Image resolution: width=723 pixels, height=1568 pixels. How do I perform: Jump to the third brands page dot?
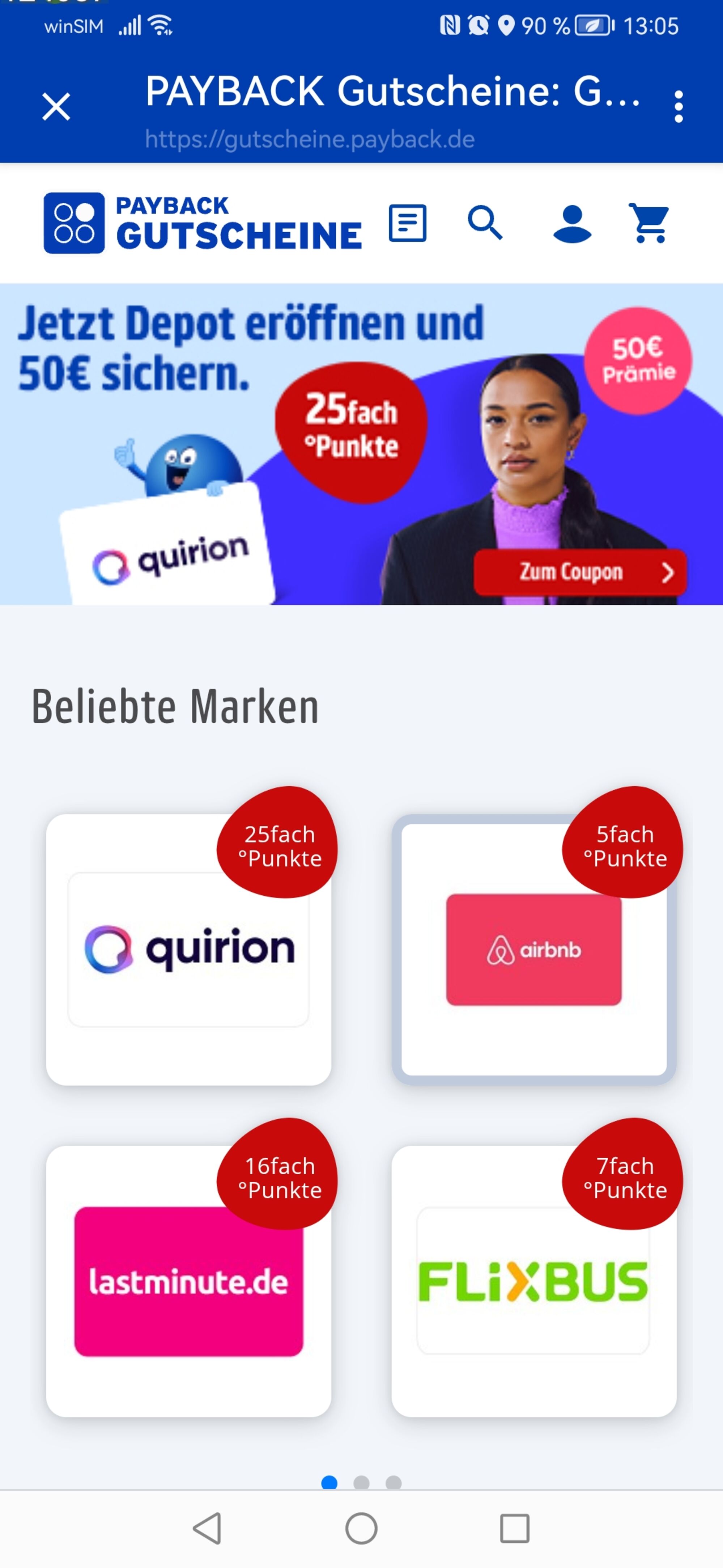394,1483
